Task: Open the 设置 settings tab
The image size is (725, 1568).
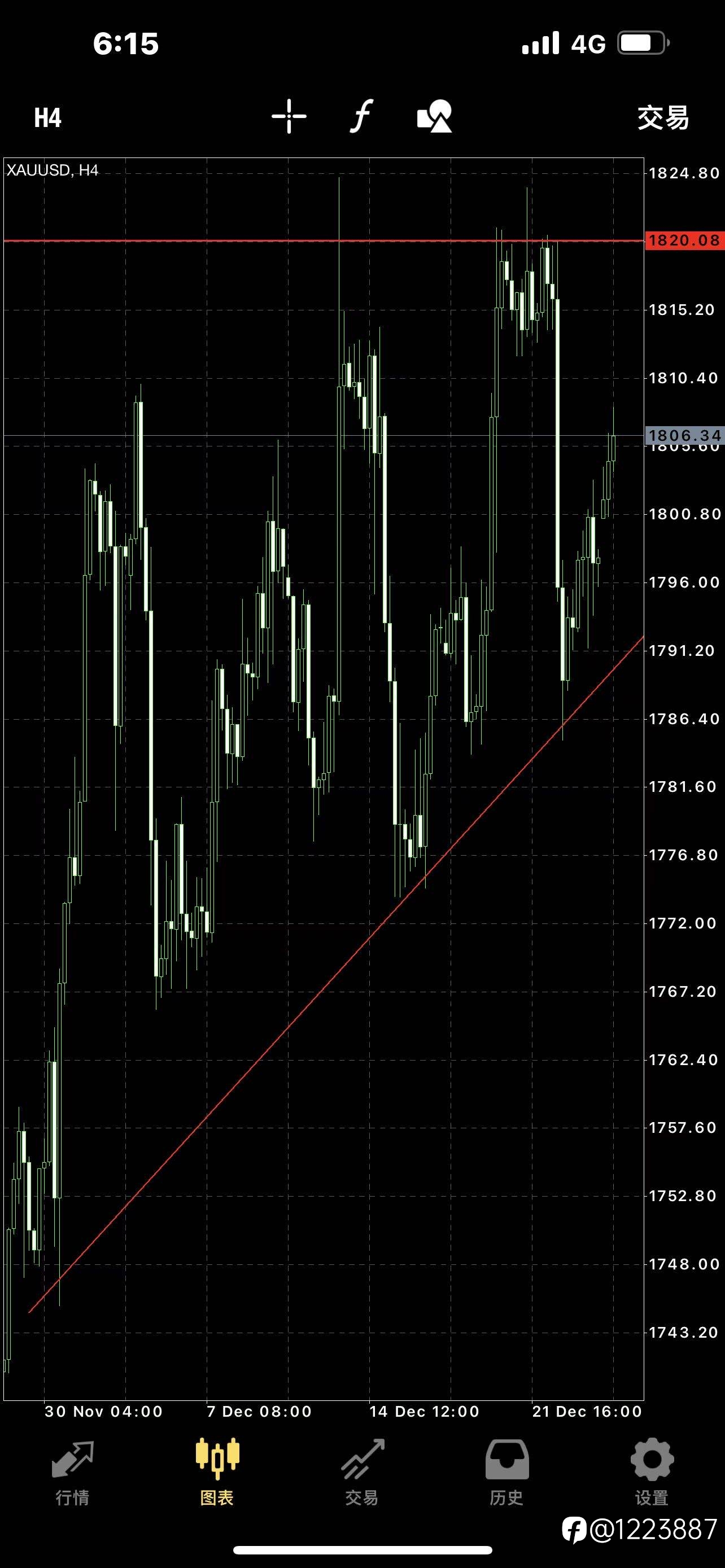Action: (652, 1472)
